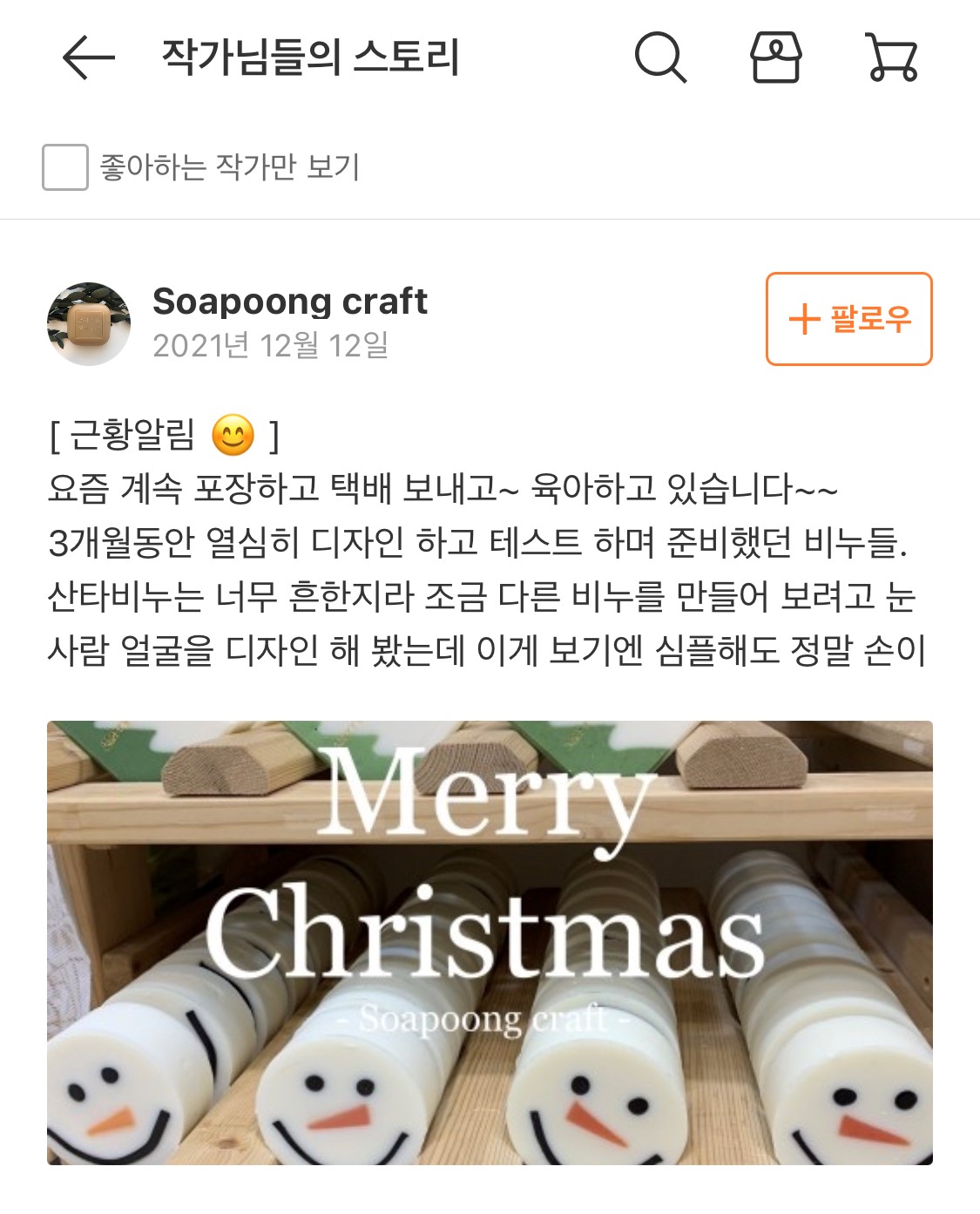Viewport: 980px width, 1214px height.
Task: Open the Merry Christmas snowman soap image
Action: tap(490, 942)
